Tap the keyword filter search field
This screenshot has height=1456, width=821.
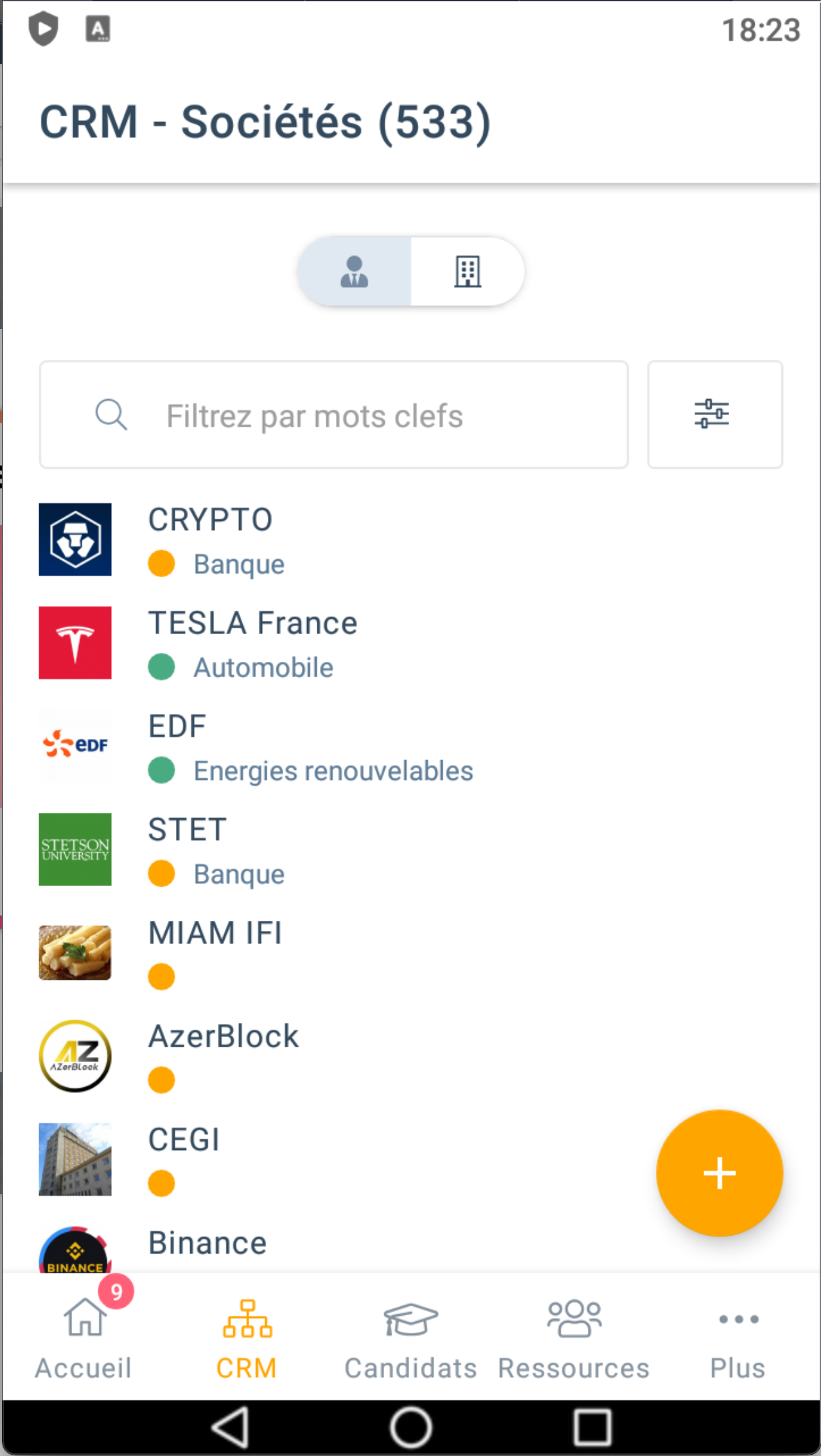coord(333,414)
